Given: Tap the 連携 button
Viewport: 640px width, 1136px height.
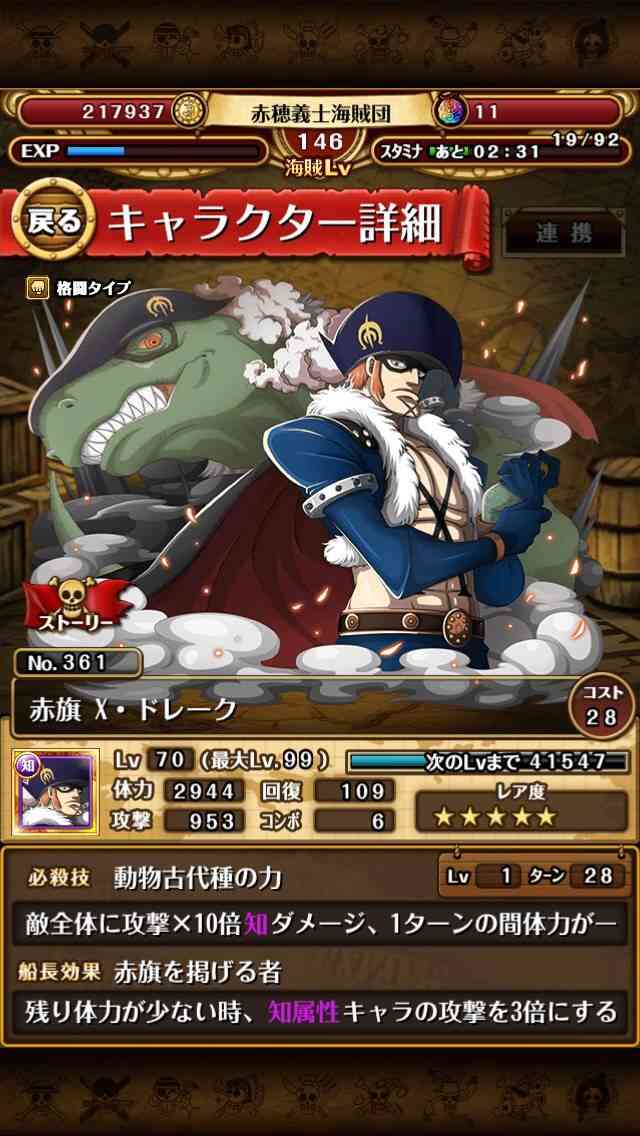Looking at the screenshot, I should pyautogui.click(x=564, y=233).
